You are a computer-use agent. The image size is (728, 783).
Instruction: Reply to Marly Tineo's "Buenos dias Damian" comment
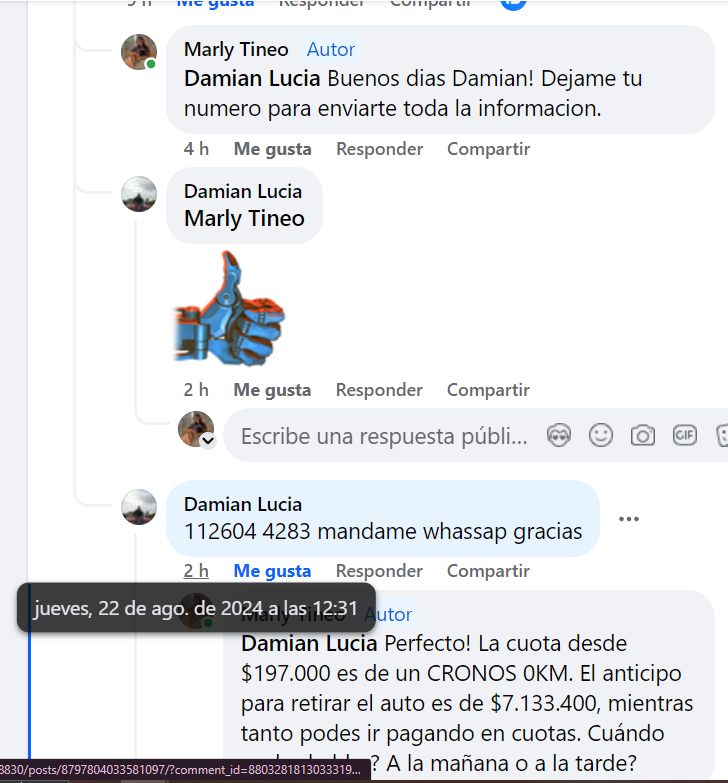coord(379,149)
